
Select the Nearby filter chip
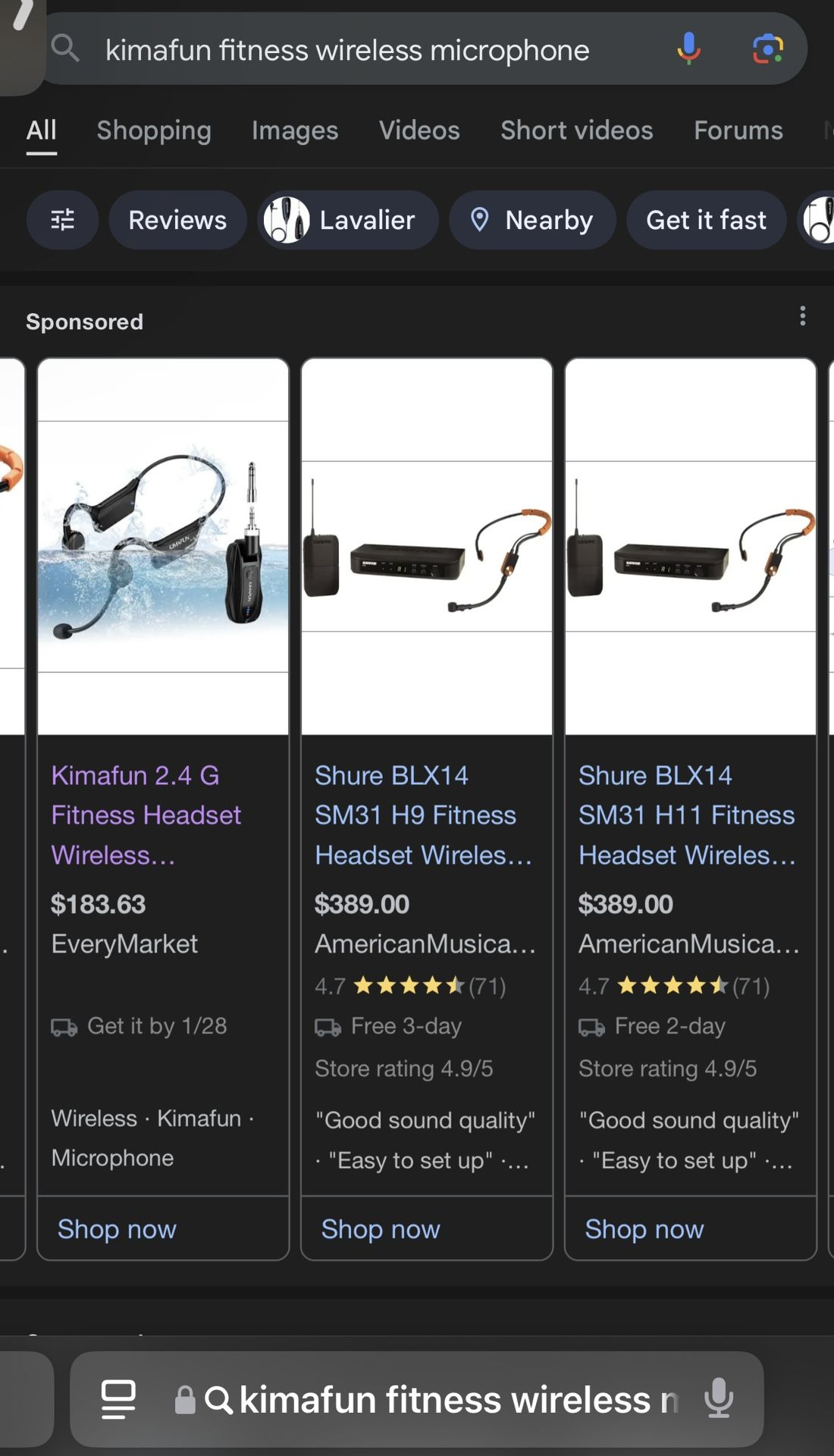point(532,220)
